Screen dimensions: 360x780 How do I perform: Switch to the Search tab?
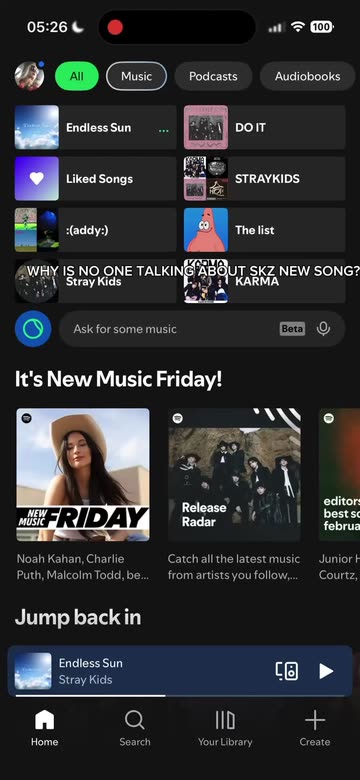pyautogui.click(x=135, y=728)
